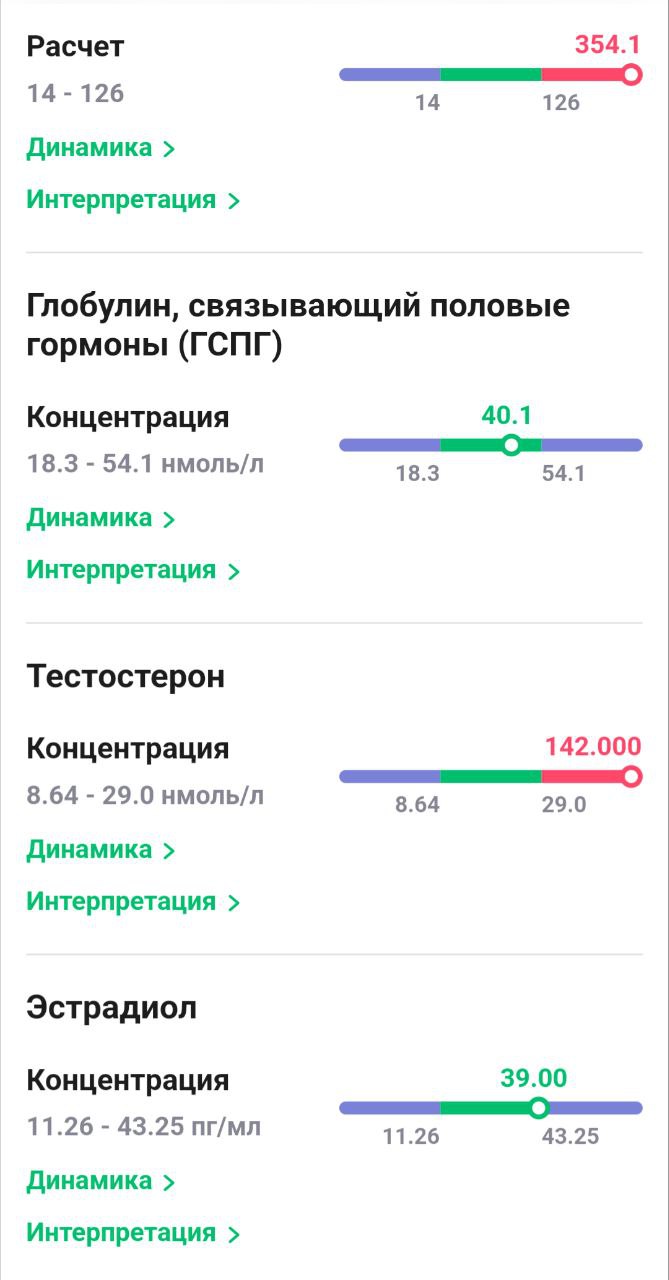Open Динамика under the Расчет result
The image size is (669, 1280).
(x=100, y=148)
